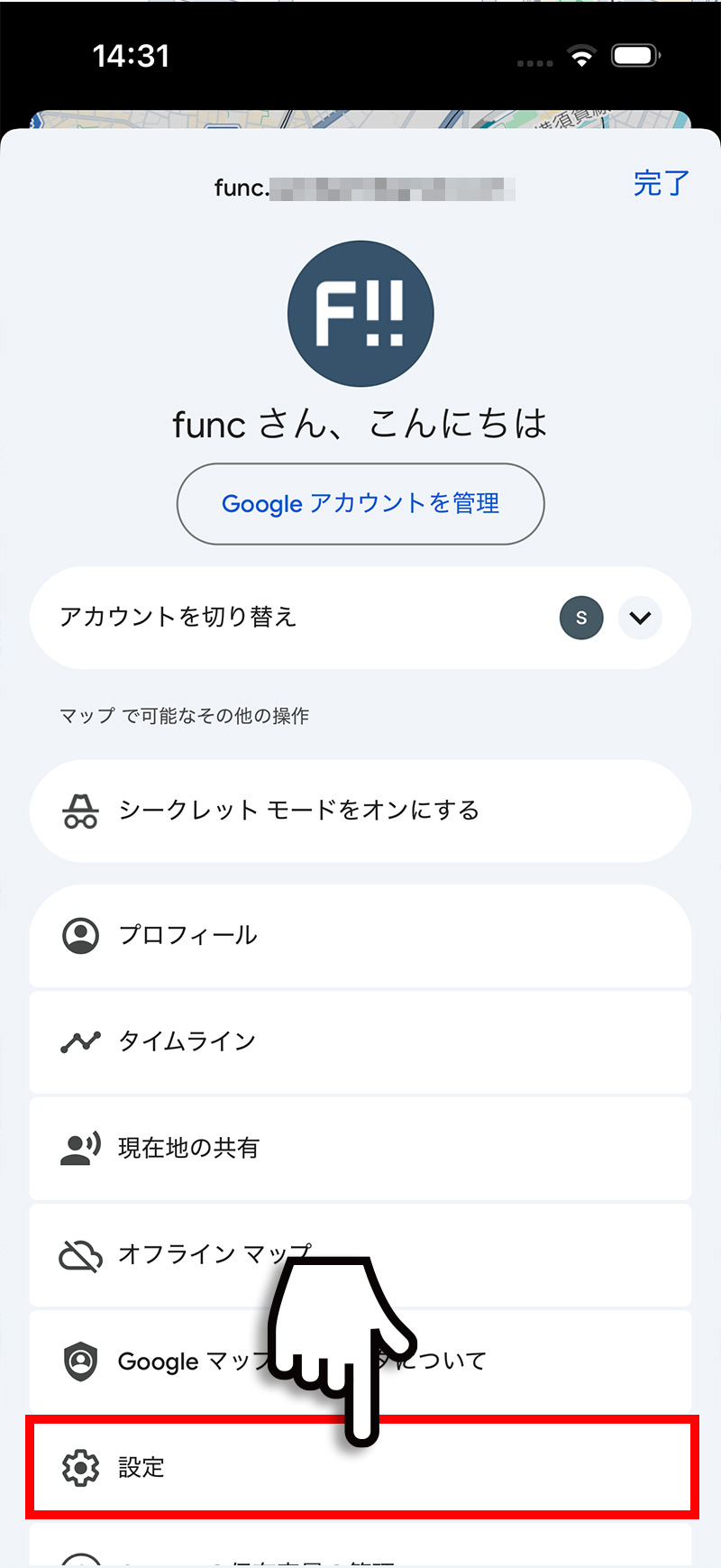The image size is (721, 1568).
Task: Tap the Wi-Fi status icon
Action: [582, 55]
